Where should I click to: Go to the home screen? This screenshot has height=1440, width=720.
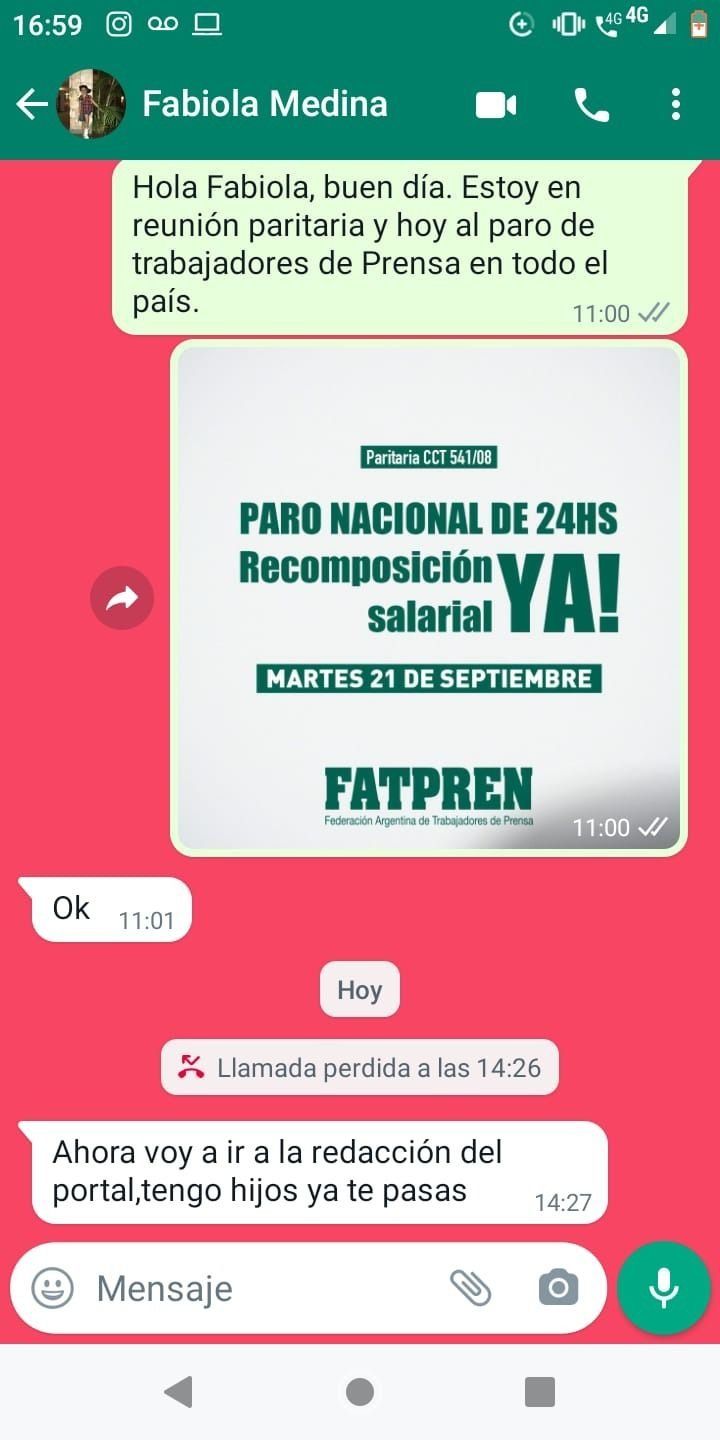[360, 1391]
